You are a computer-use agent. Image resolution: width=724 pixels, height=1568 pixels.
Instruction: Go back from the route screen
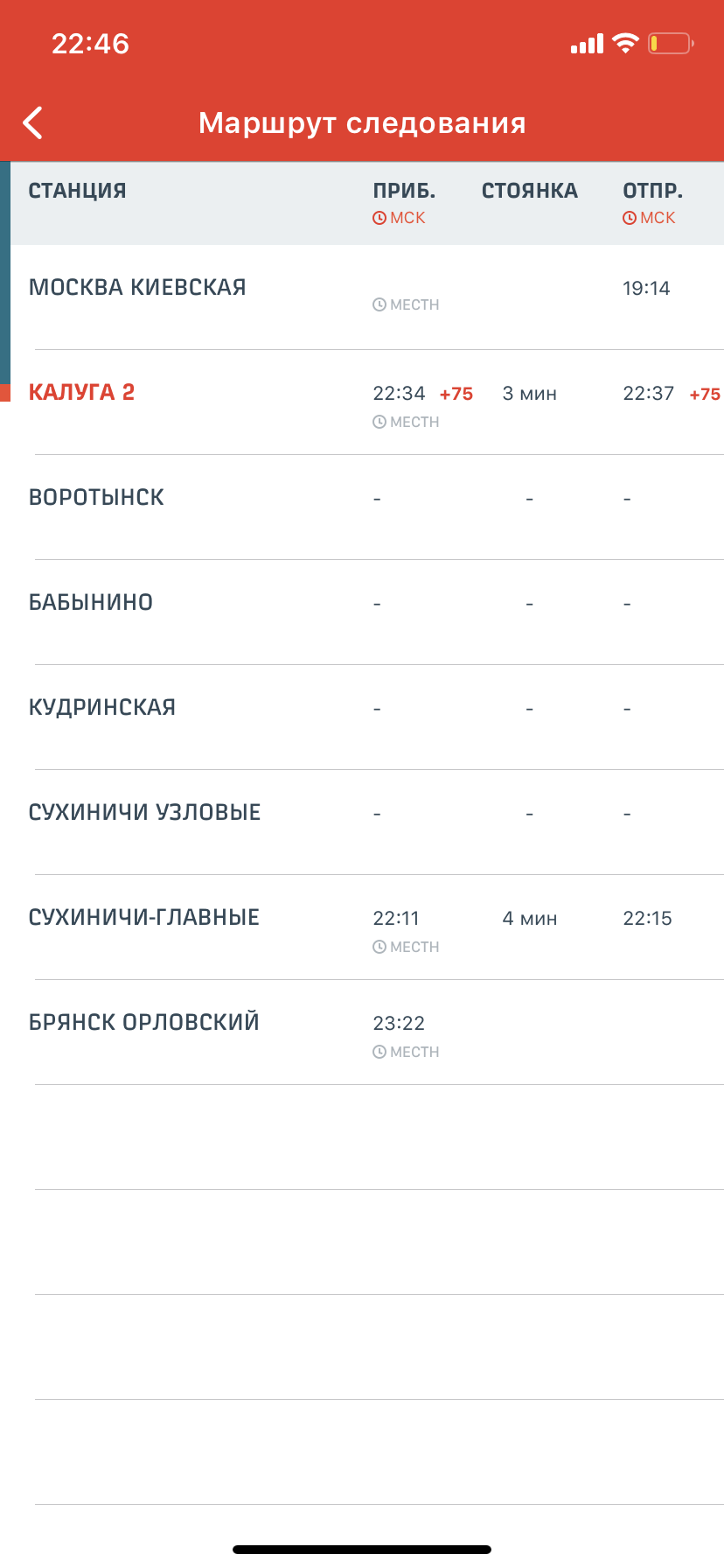pyautogui.click(x=33, y=123)
